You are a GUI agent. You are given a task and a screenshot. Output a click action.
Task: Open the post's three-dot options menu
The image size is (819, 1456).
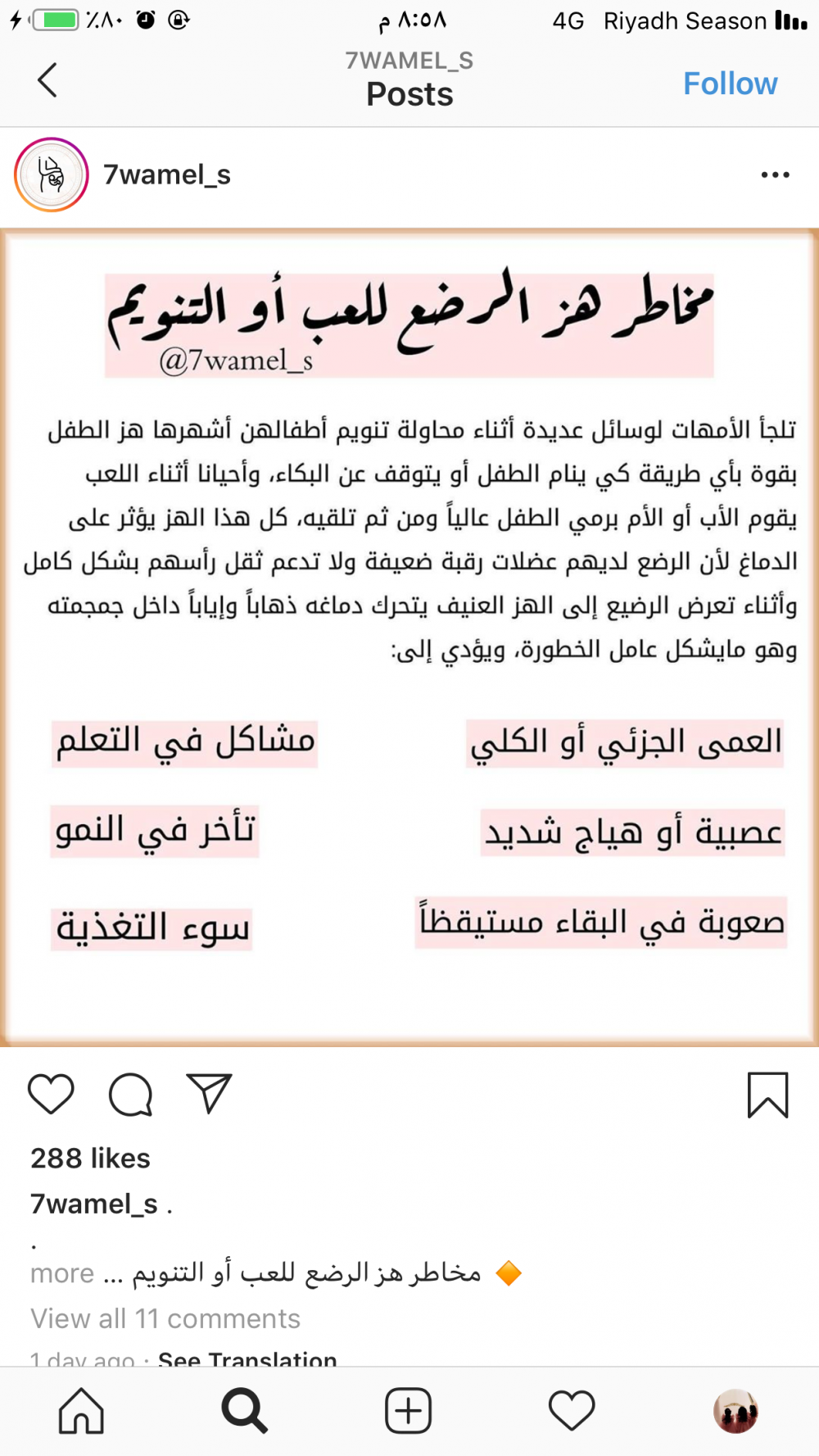(x=775, y=175)
